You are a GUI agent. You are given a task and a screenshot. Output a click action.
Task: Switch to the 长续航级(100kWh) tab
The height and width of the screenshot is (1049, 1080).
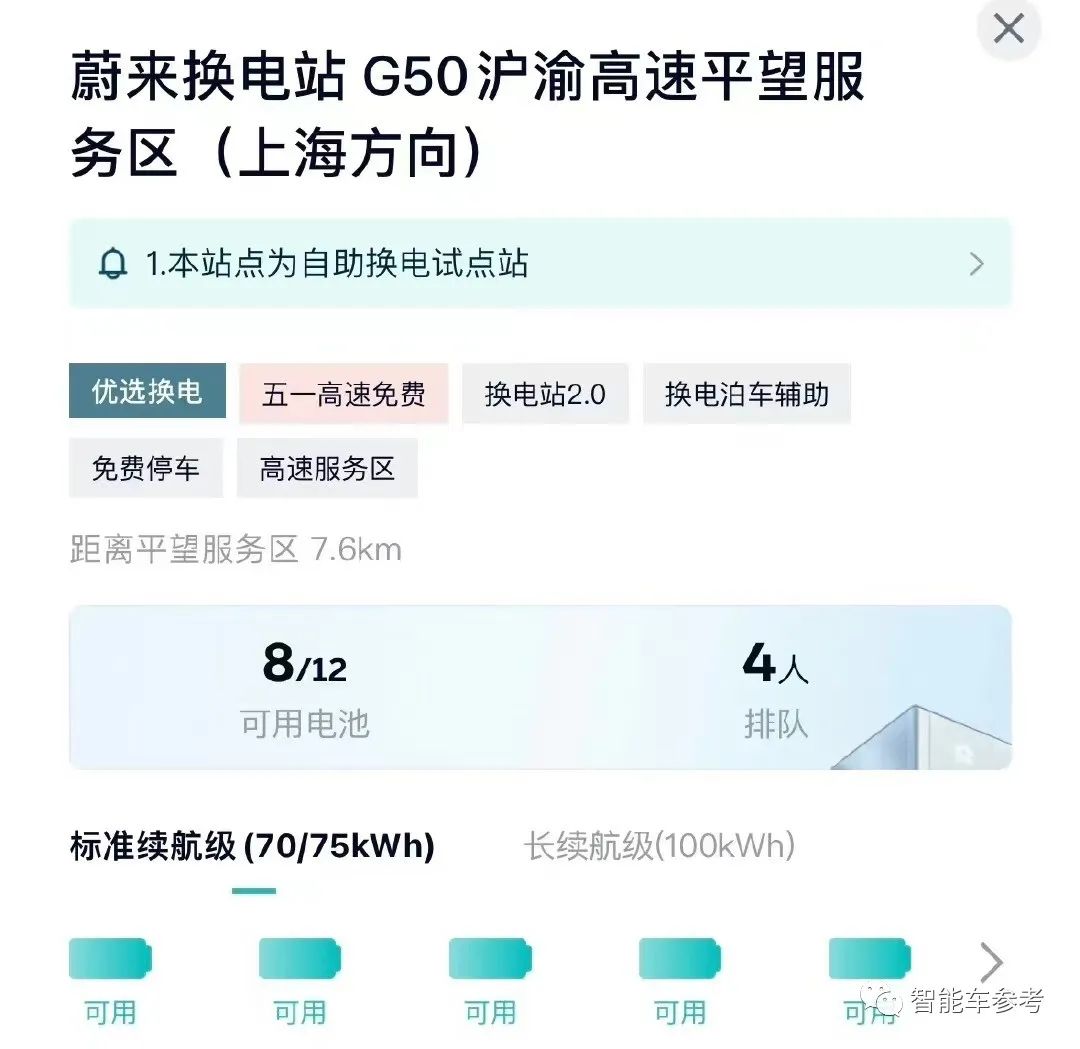[x=660, y=847]
